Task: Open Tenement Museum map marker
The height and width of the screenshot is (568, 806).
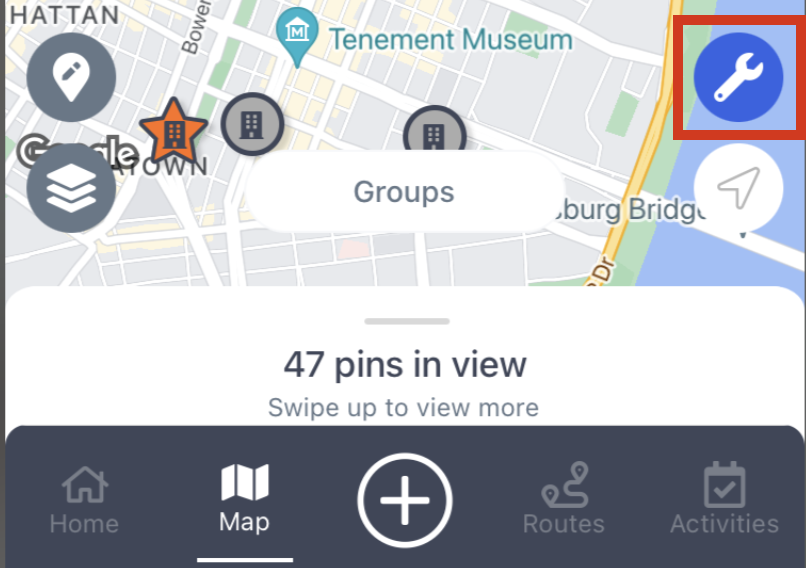Action: [x=298, y=32]
